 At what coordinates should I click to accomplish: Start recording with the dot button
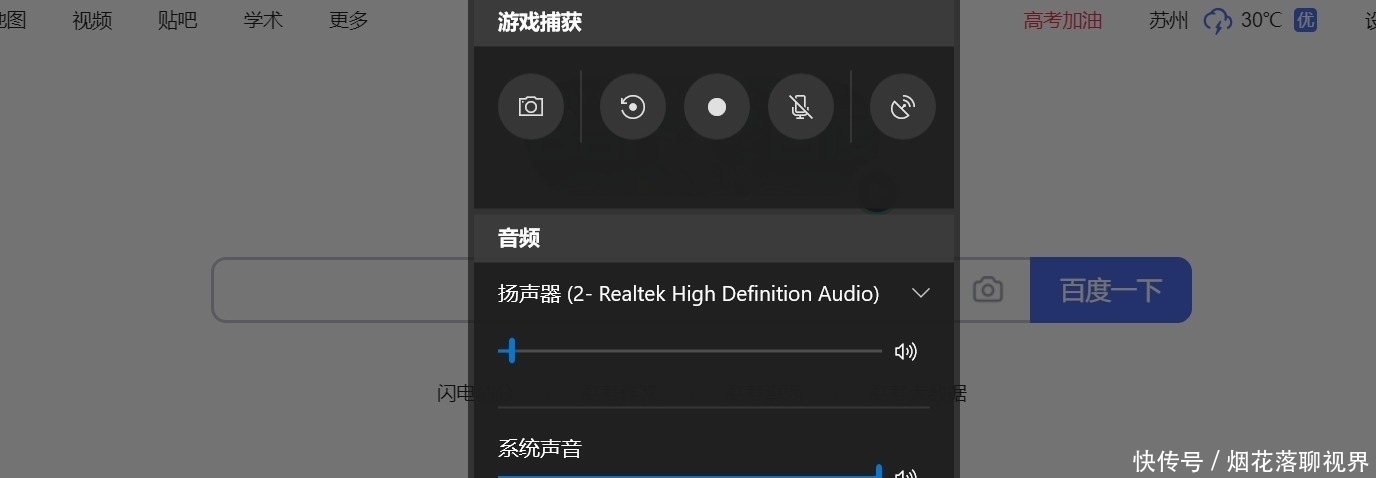click(716, 107)
